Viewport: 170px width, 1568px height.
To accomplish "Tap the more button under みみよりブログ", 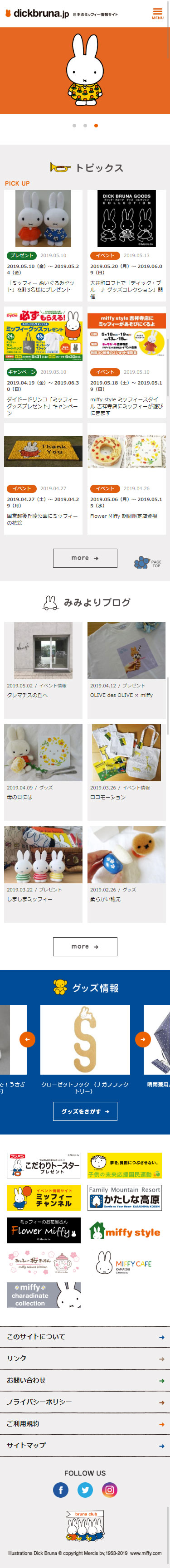I will 85,946.
